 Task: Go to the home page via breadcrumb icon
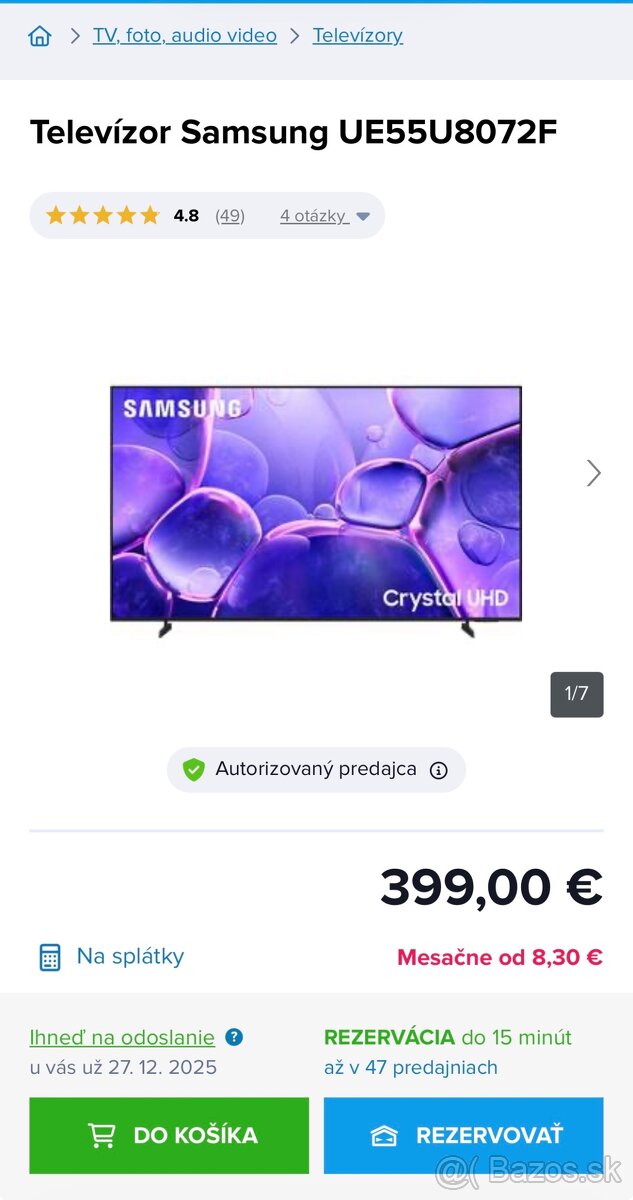[x=40, y=36]
